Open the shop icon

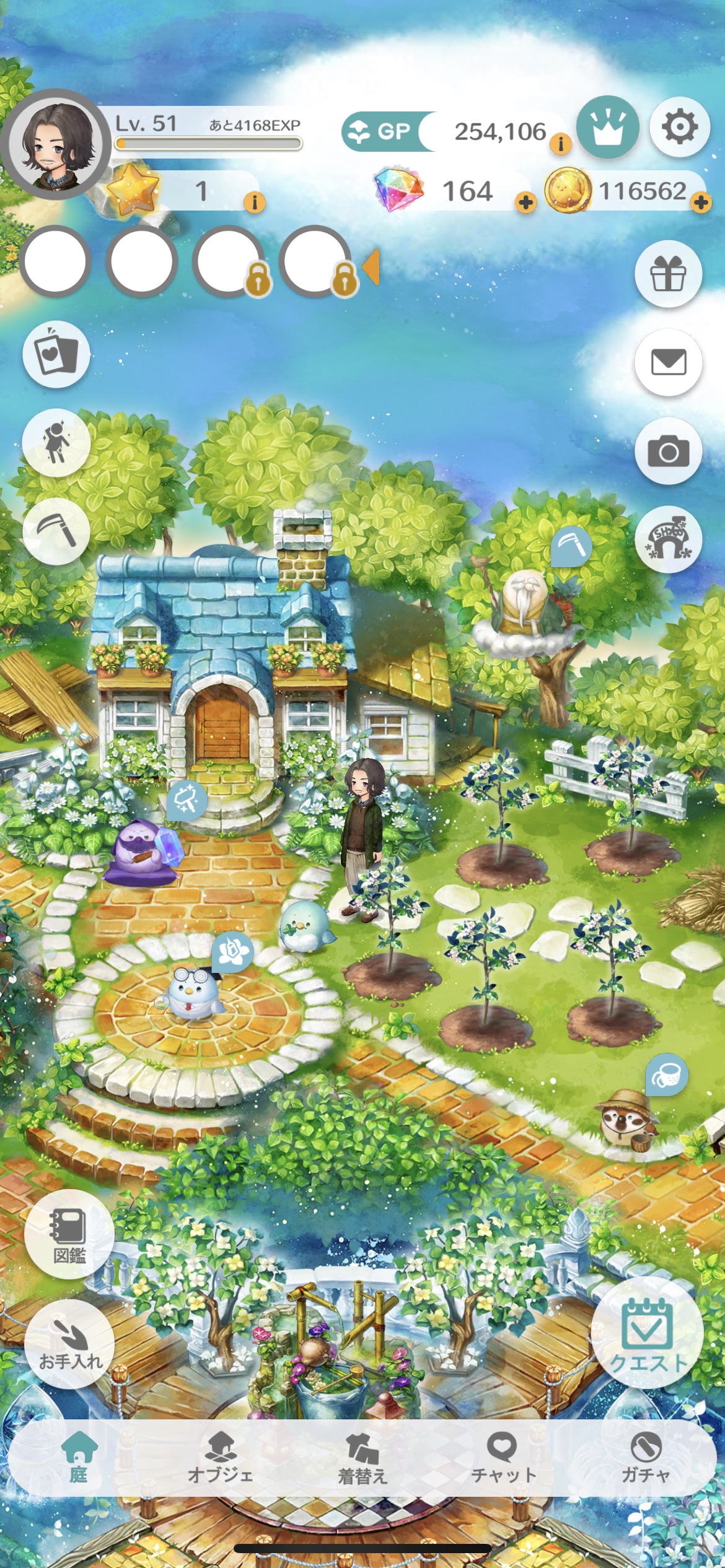(668, 539)
